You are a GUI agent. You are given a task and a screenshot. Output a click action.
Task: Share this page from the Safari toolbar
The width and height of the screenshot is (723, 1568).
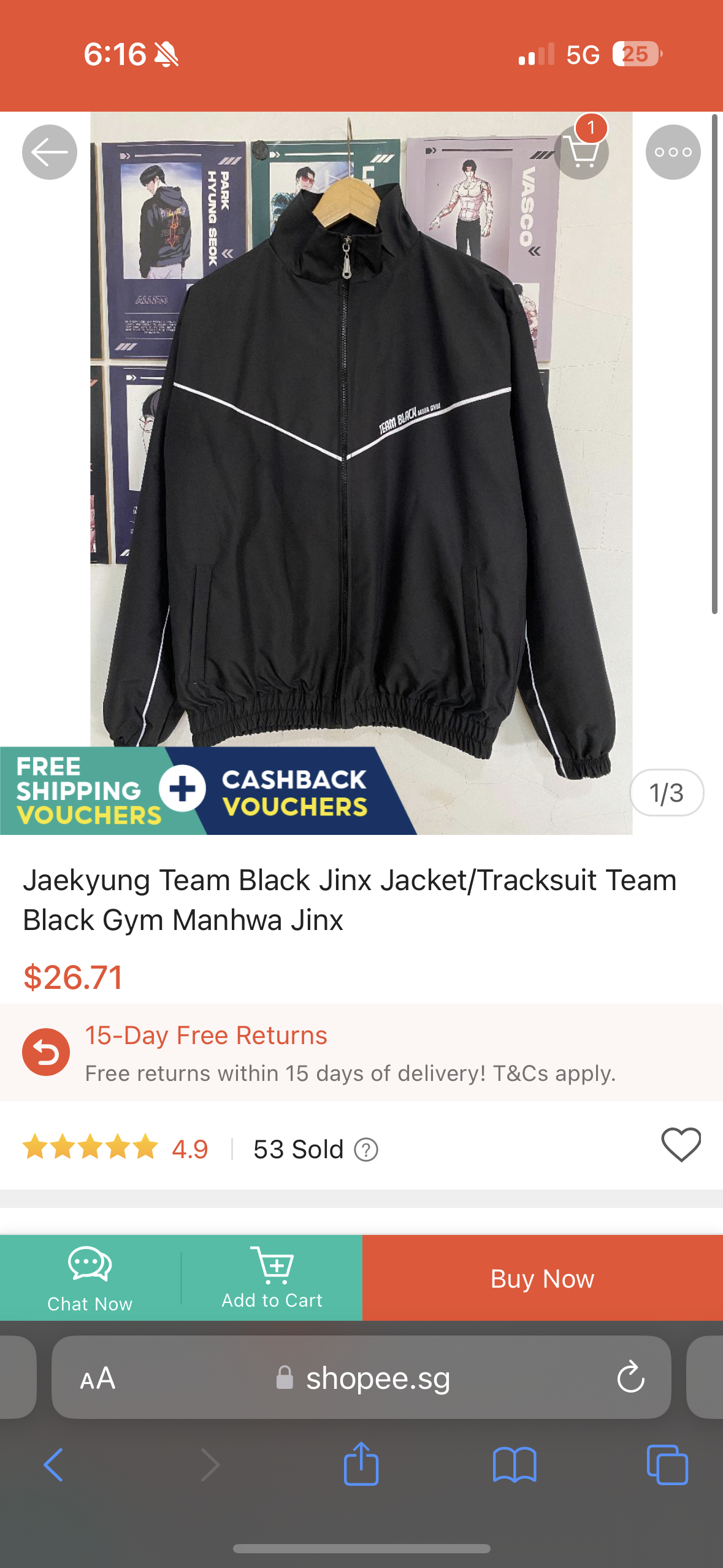click(x=361, y=1465)
